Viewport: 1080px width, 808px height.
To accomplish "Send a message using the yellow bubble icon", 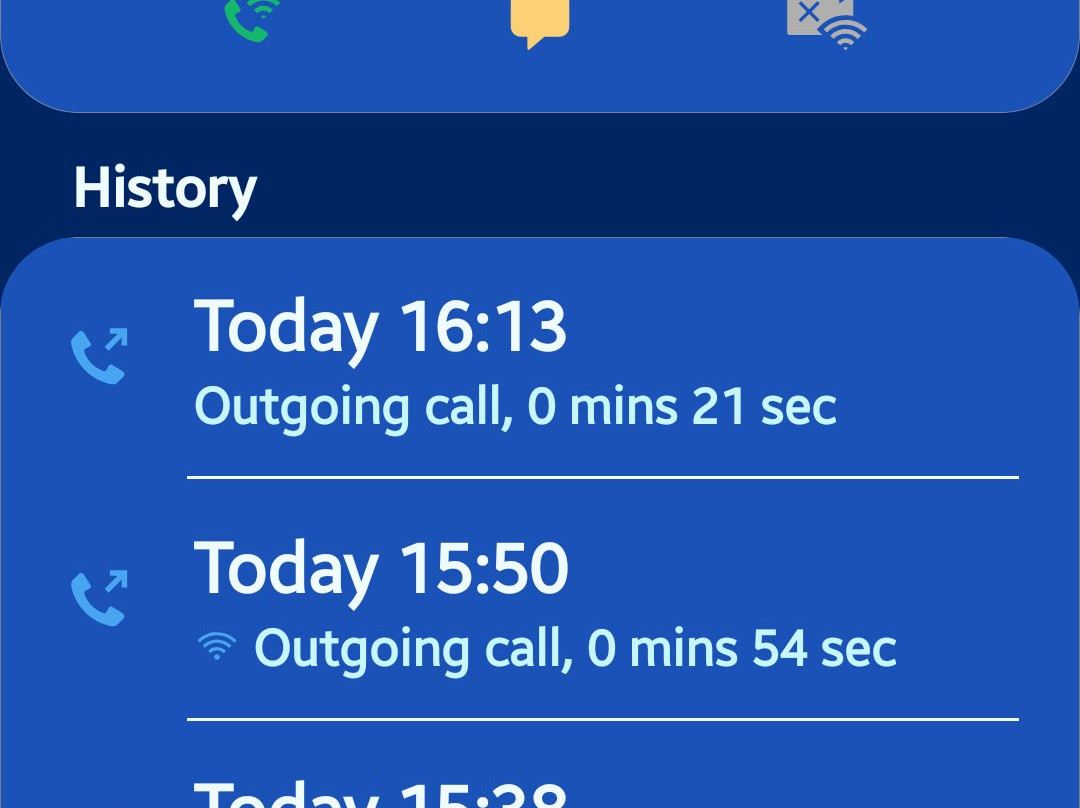I will coord(540,22).
